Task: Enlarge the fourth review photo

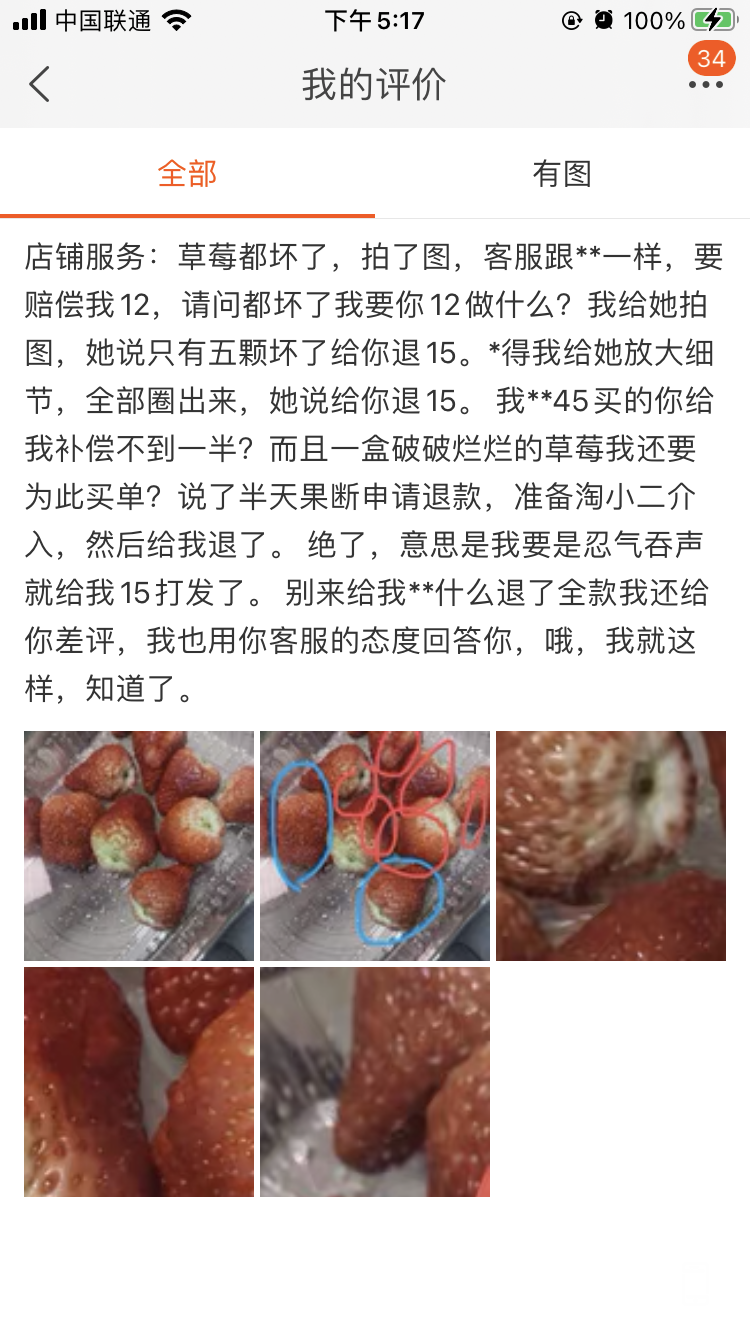Action: [139, 1082]
